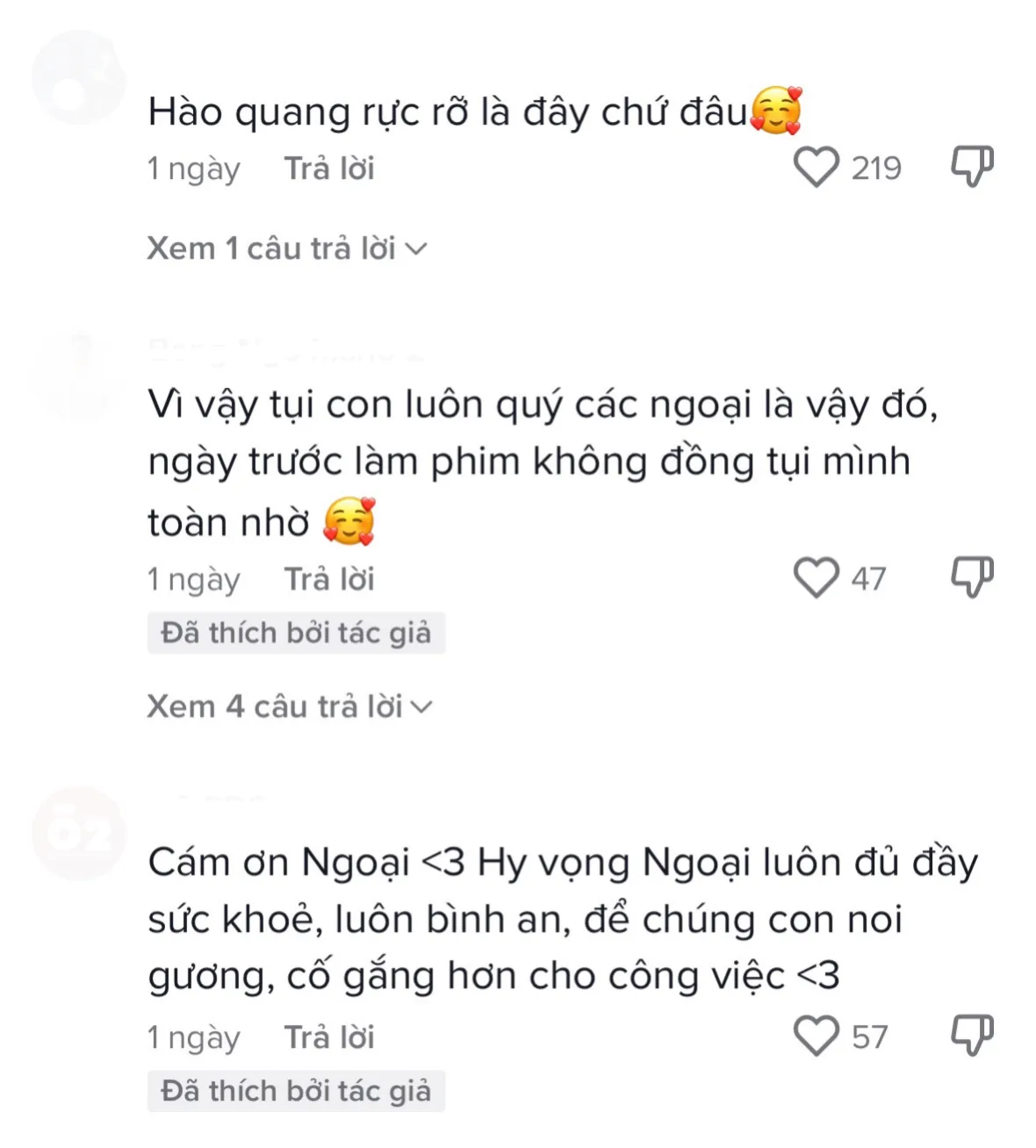Dislike the comment "Hào quang rực rỡ"
Screen dimensions: 1036x1148
(972, 166)
